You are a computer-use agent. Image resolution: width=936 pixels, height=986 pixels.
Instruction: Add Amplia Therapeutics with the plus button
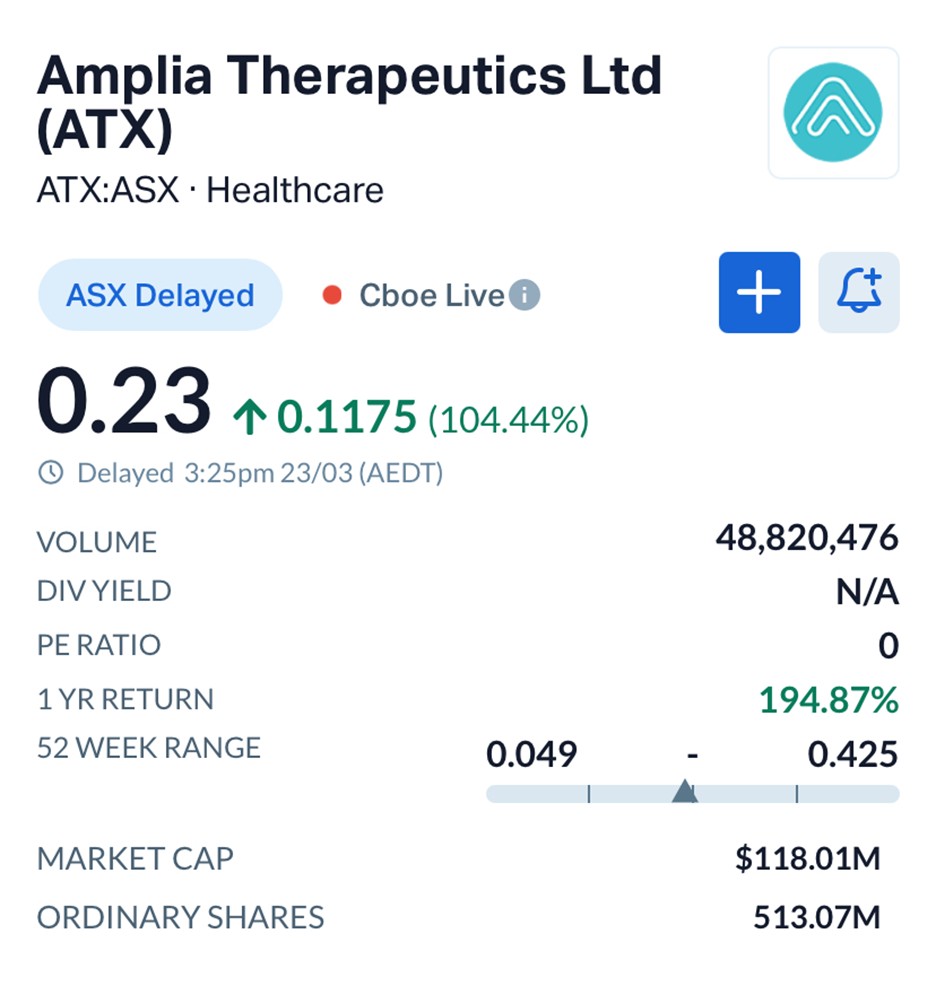[x=759, y=292]
